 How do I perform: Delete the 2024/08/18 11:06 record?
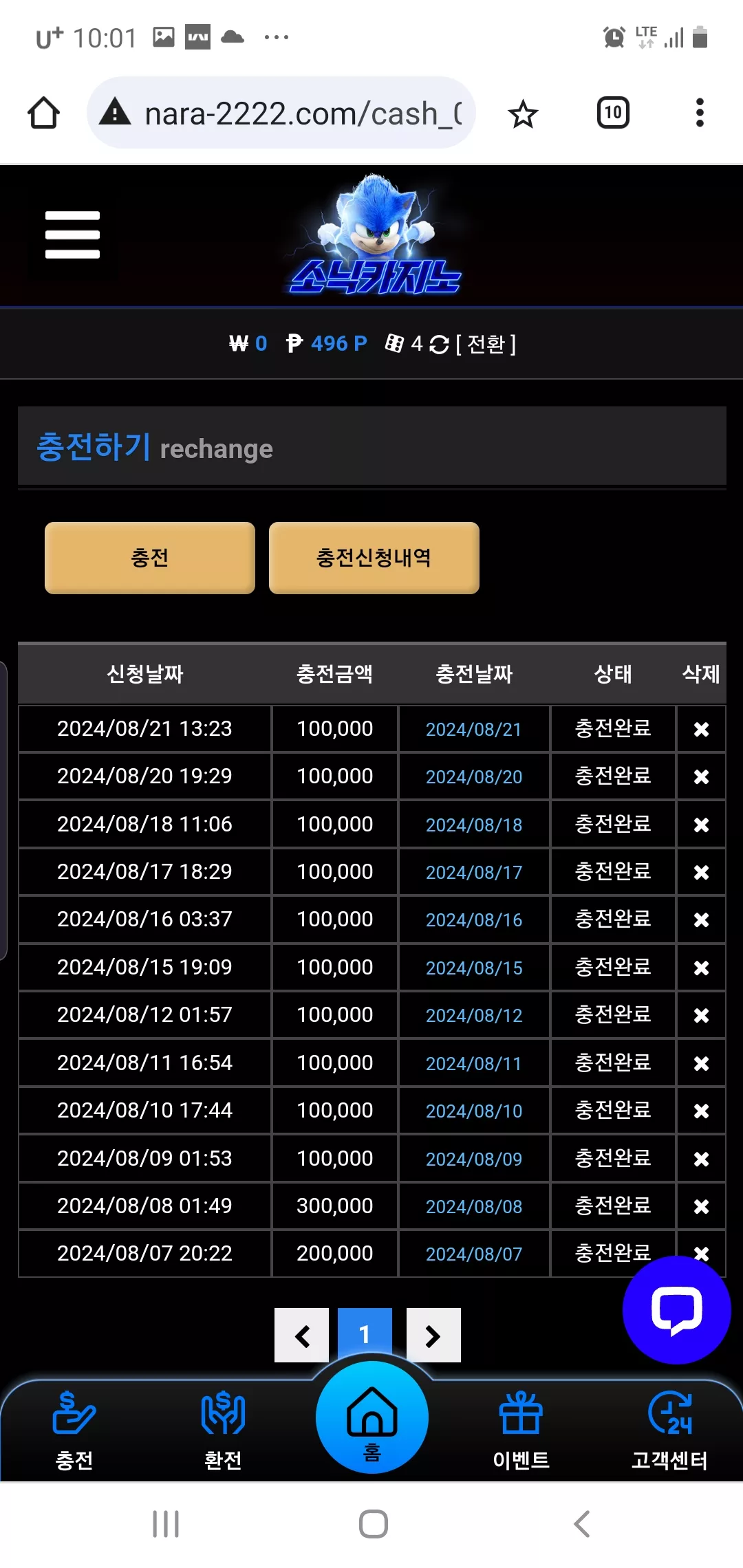click(x=701, y=824)
